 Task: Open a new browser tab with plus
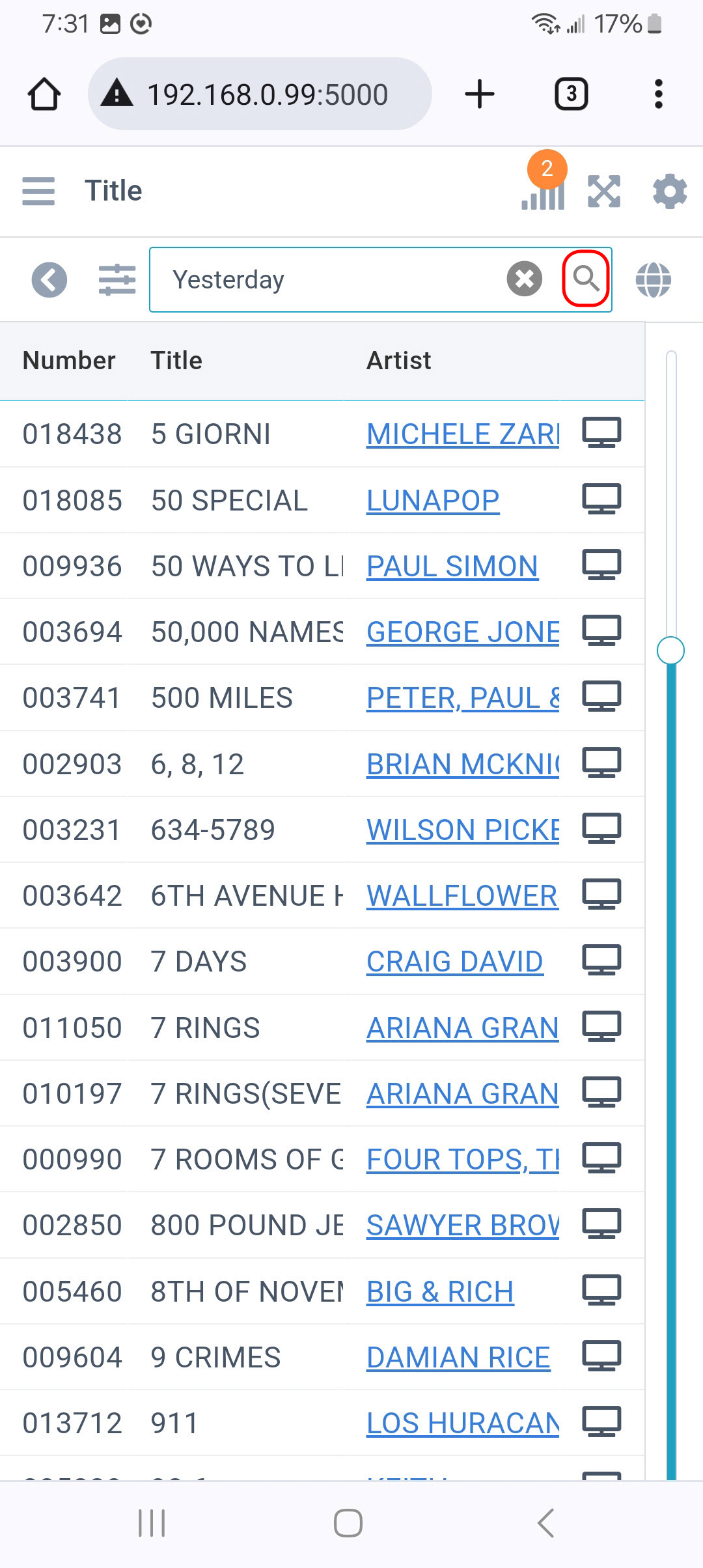point(480,94)
